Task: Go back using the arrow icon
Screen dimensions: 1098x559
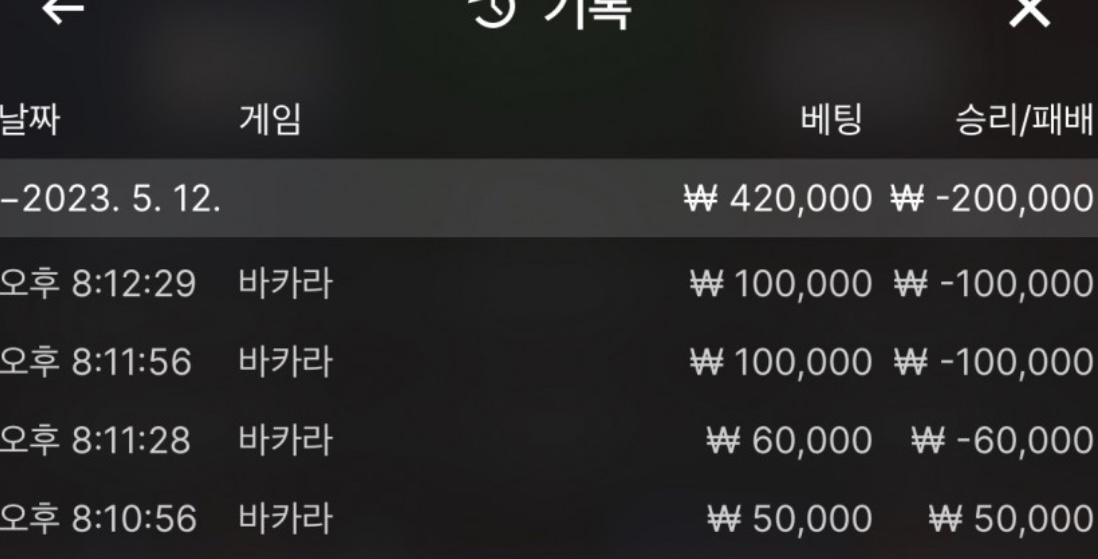Action: coord(62,10)
